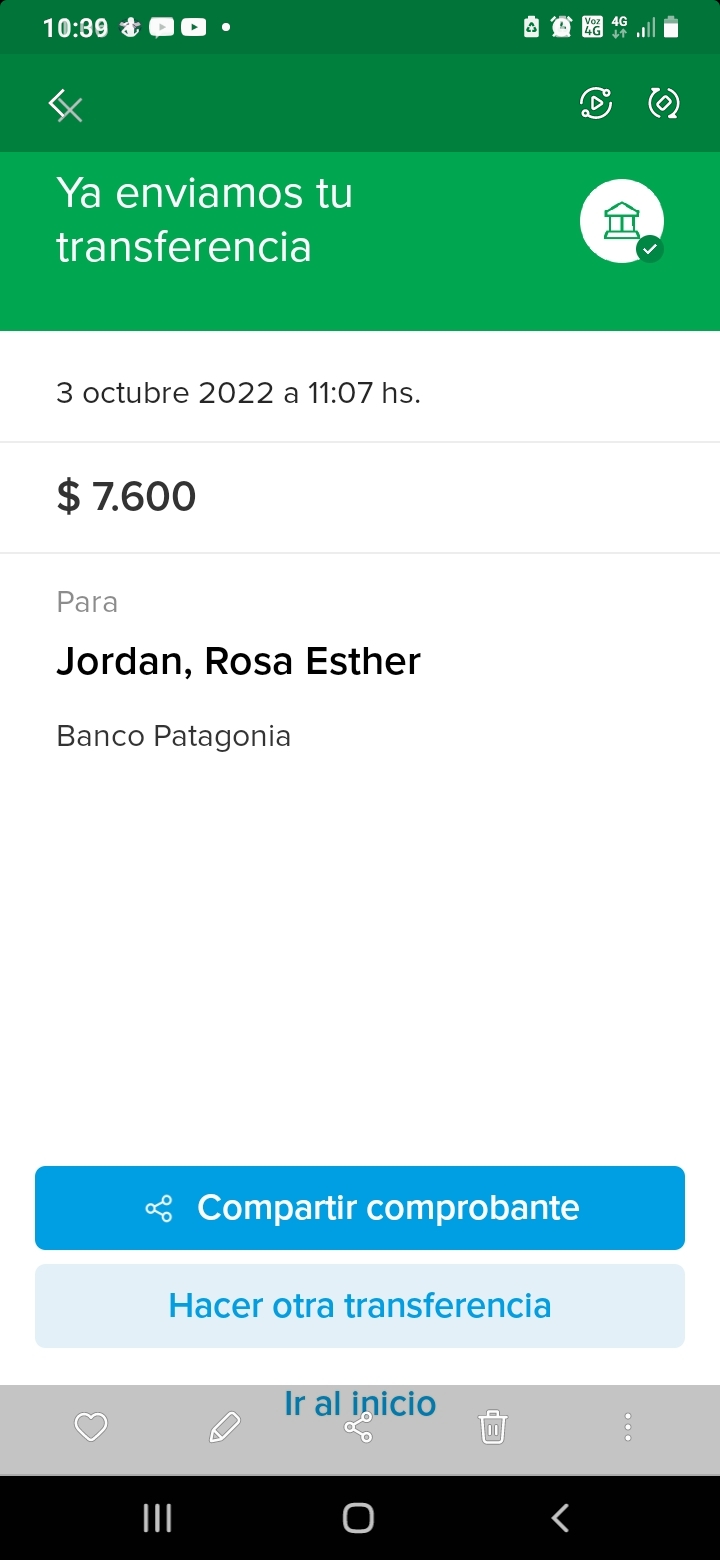Rotate the image with the rotation icon
This screenshot has width=720, height=1560.
(664, 103)
